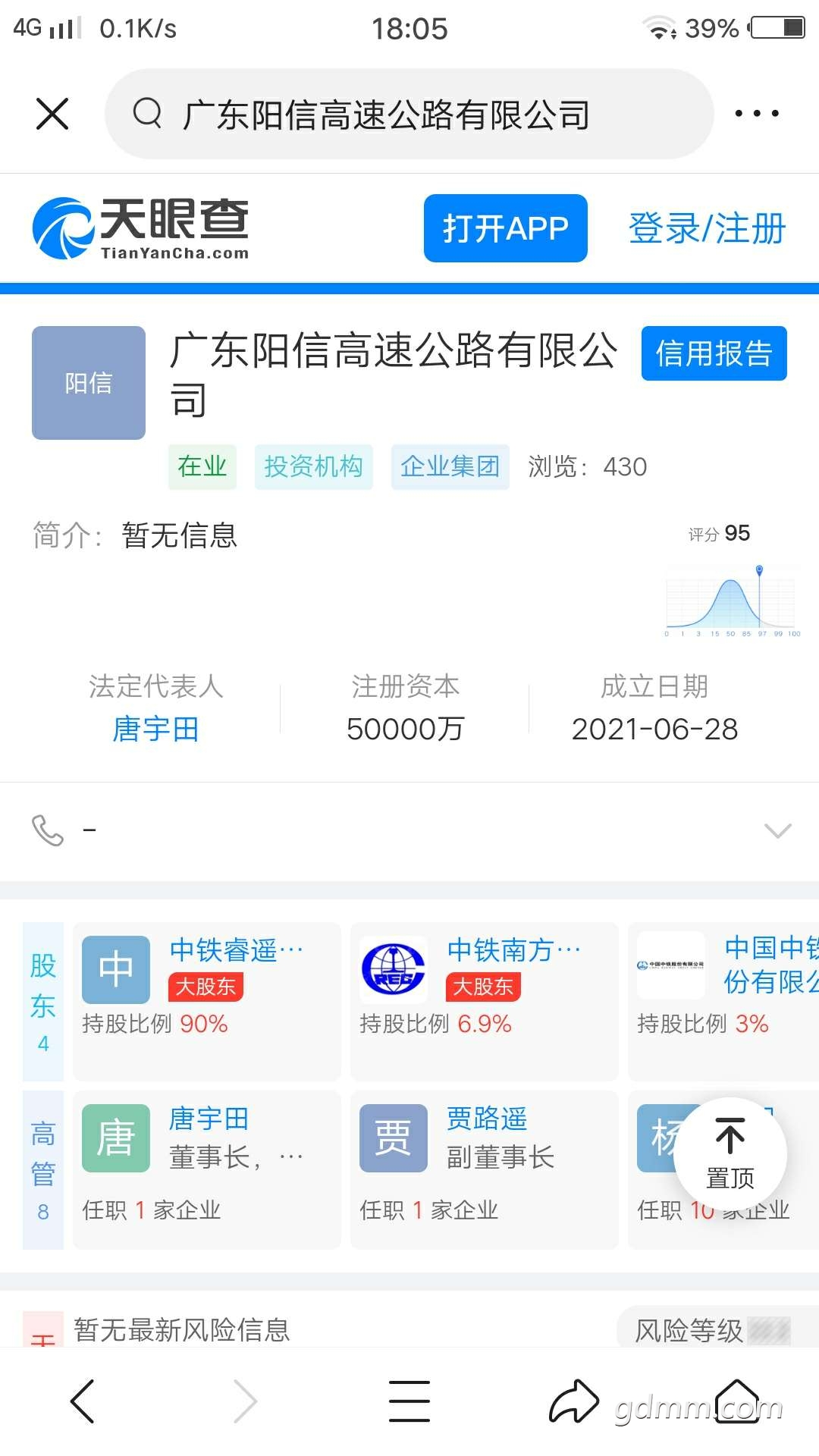The image size is (819, 1456).
Task: Open shareholder 中铁睿遥 card
Action: pyautogui.click(x=207, y=1001)
